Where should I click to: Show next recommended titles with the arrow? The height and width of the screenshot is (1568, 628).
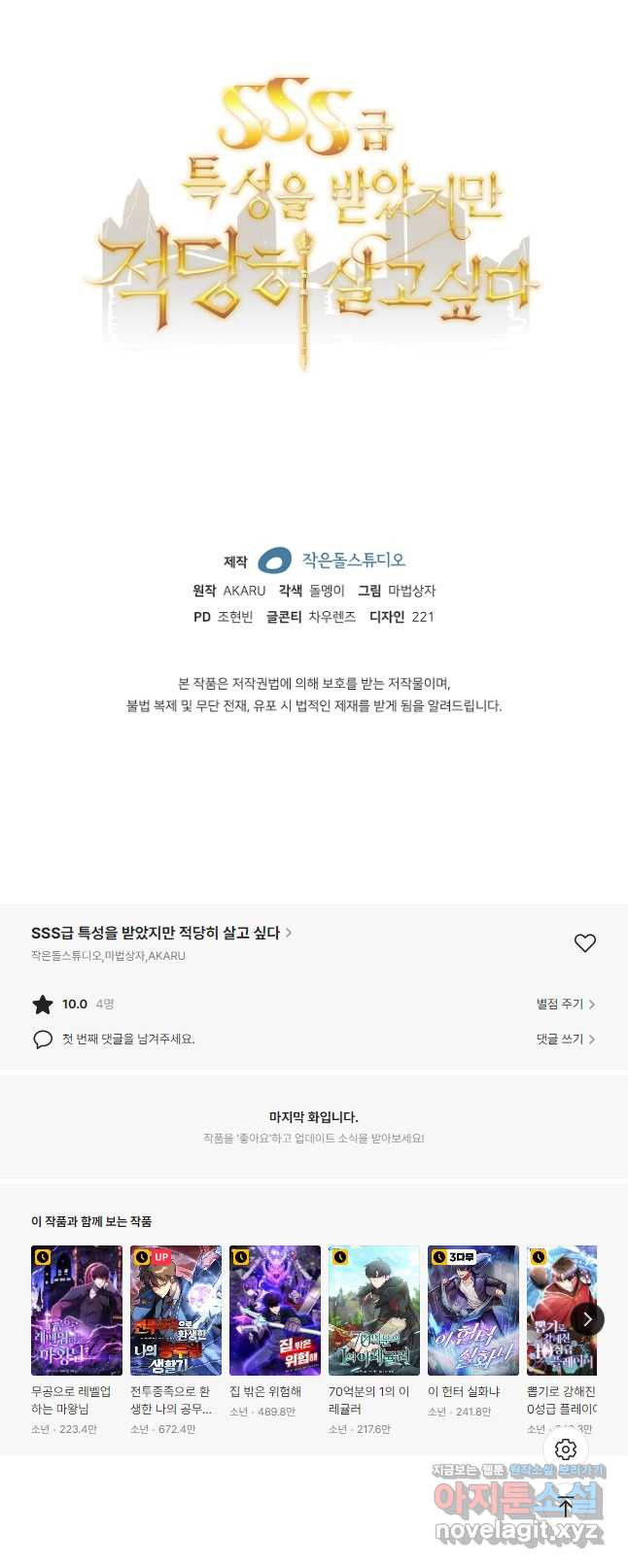coord(587,1318)
